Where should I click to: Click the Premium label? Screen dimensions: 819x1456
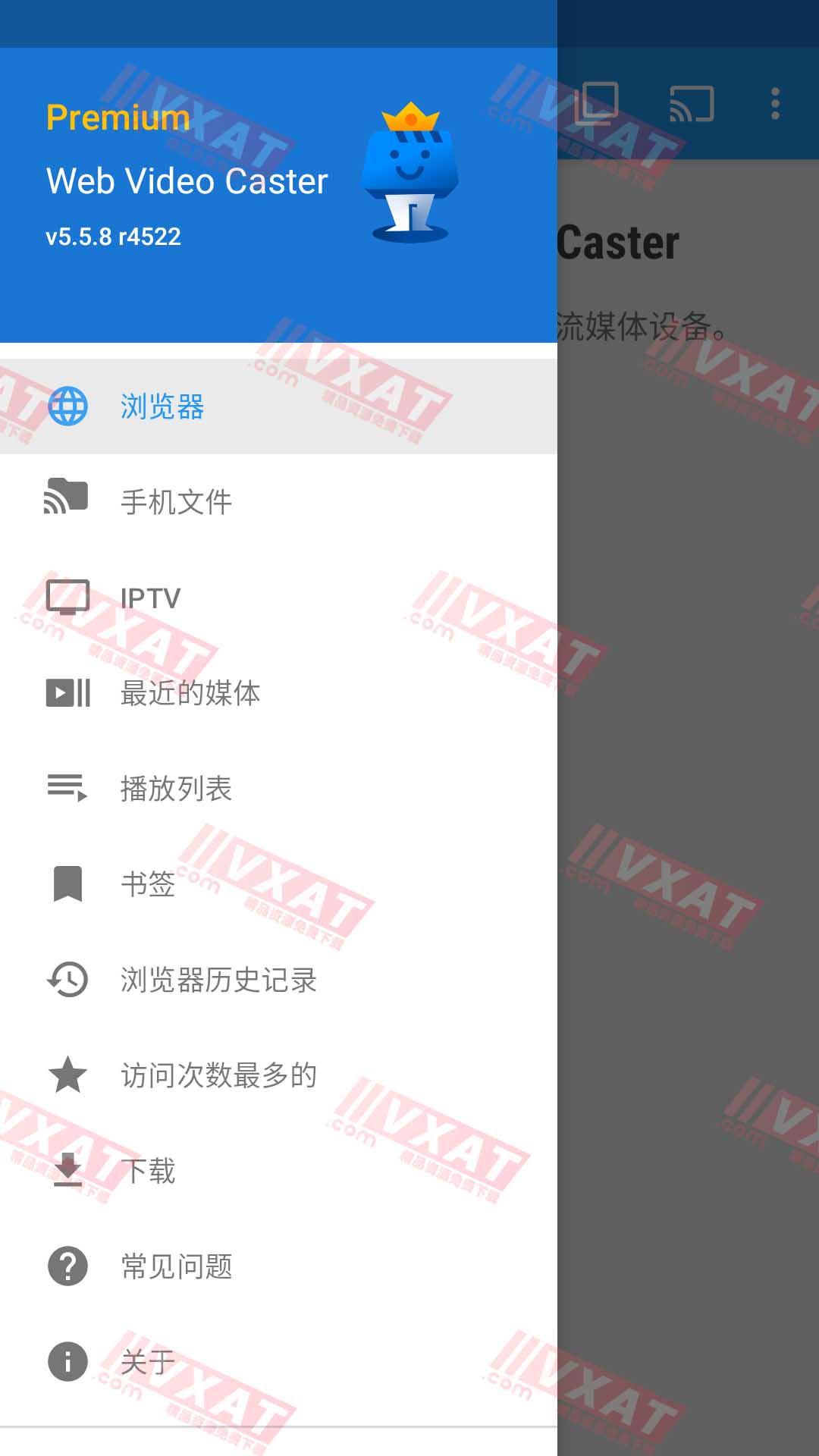coord(118,116)
